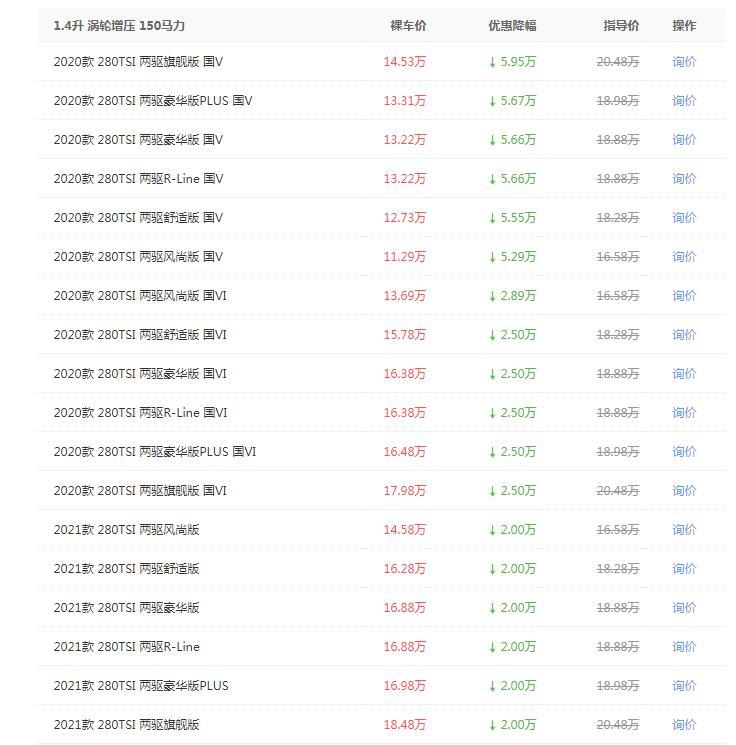This screenshot has width=736, height=745.
Task: Select 询价 for 2020款 两驱R-Line 国VI
Action: (684, 413)
